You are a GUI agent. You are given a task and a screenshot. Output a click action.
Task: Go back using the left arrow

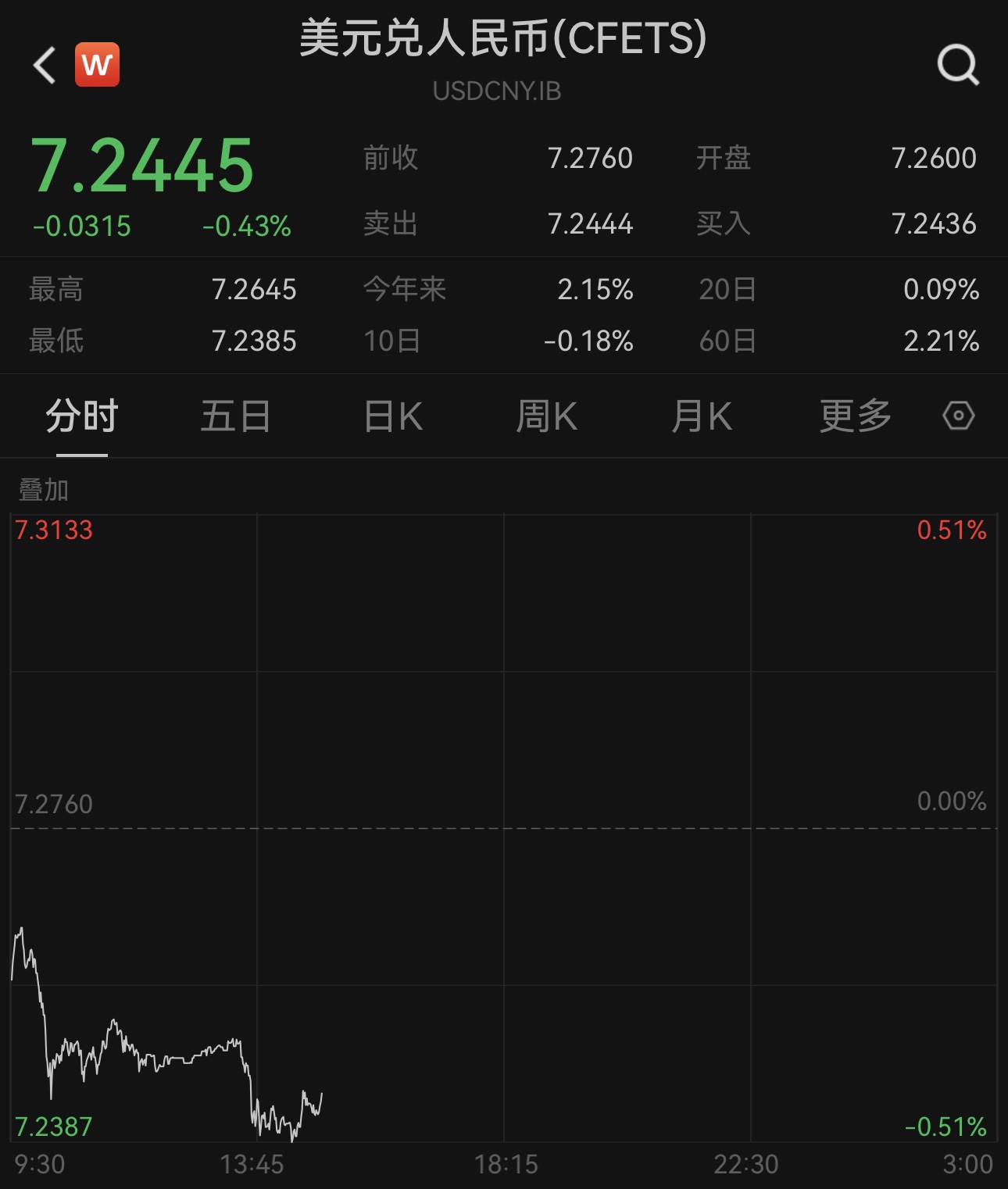click(x=43, y=65)
